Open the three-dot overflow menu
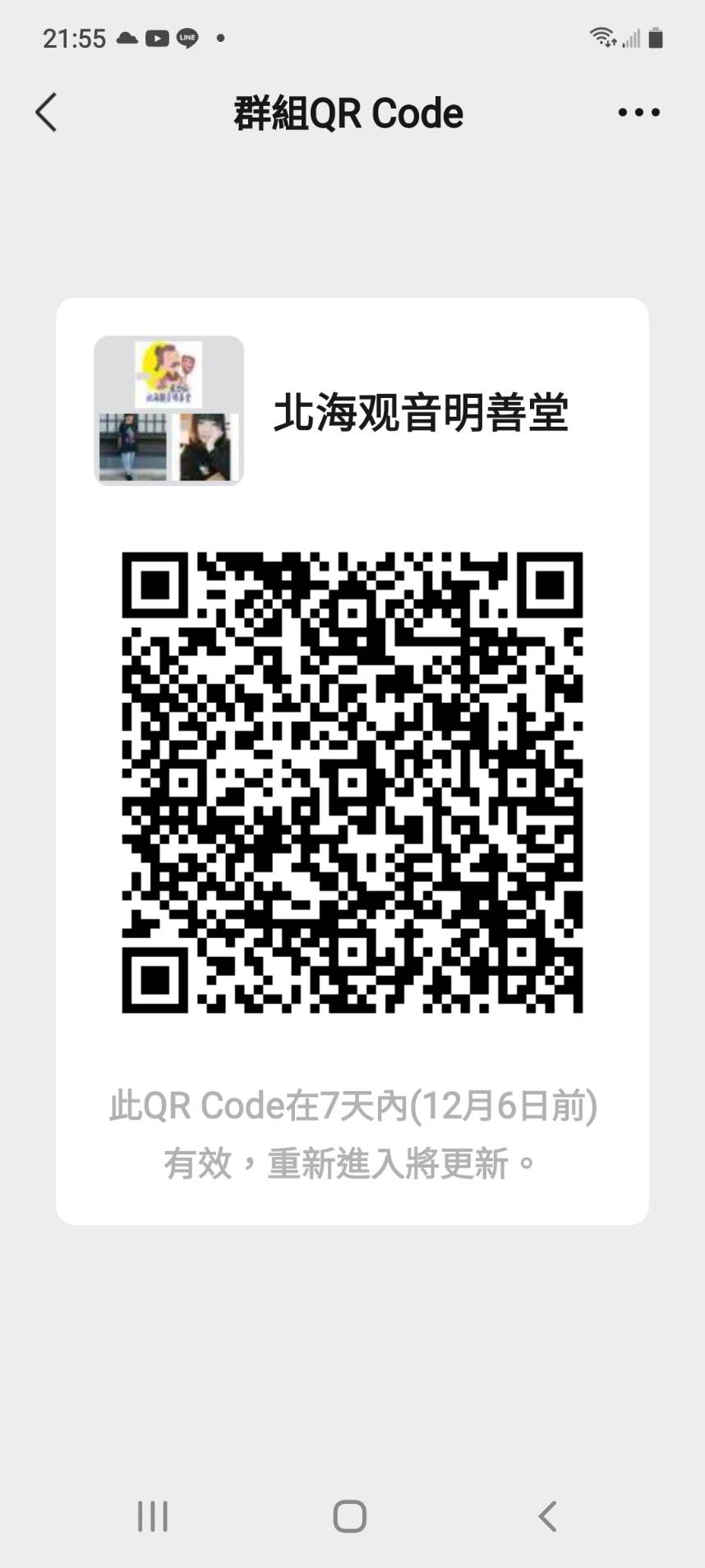The image size is (705, 1568). [638, 113]
